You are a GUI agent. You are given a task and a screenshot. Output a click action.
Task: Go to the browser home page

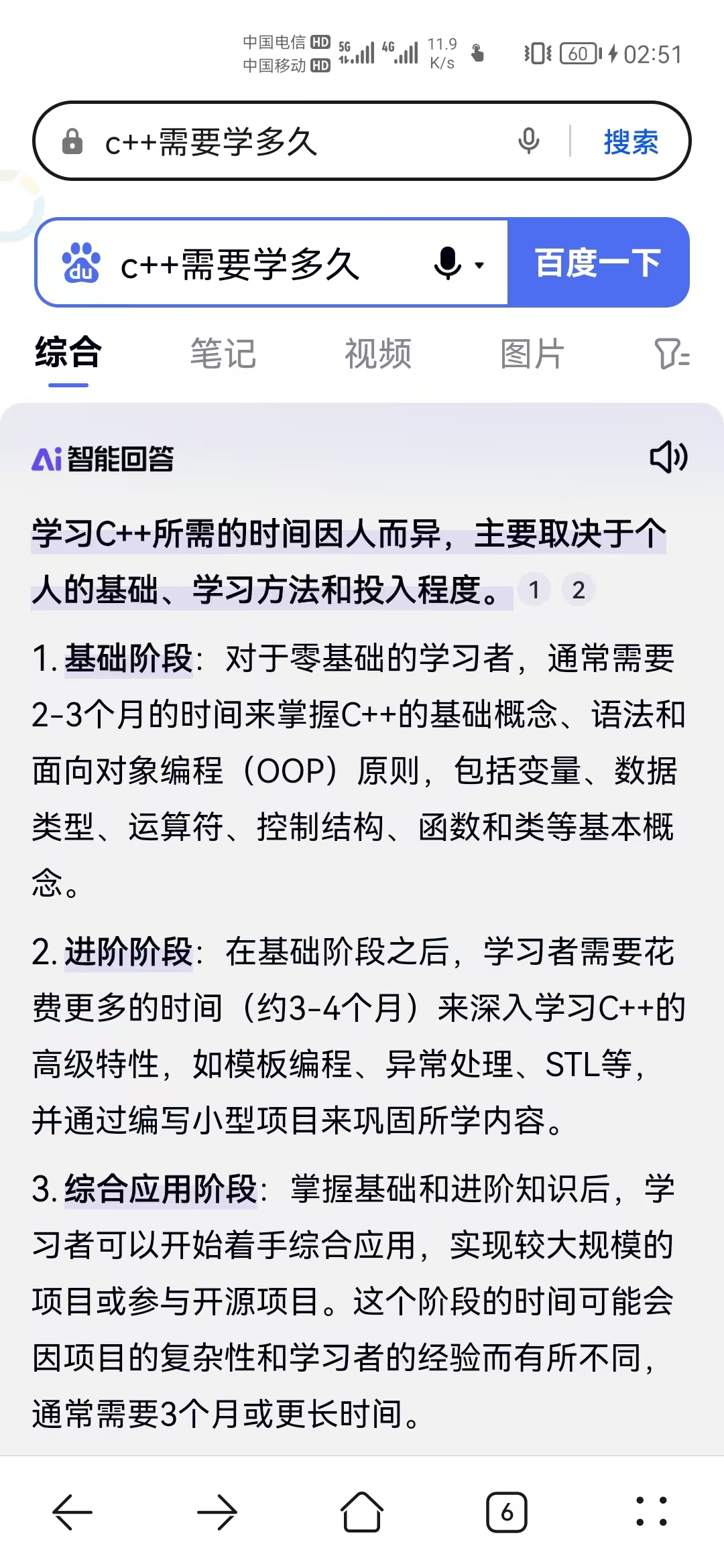click(x=362, y=1512)
